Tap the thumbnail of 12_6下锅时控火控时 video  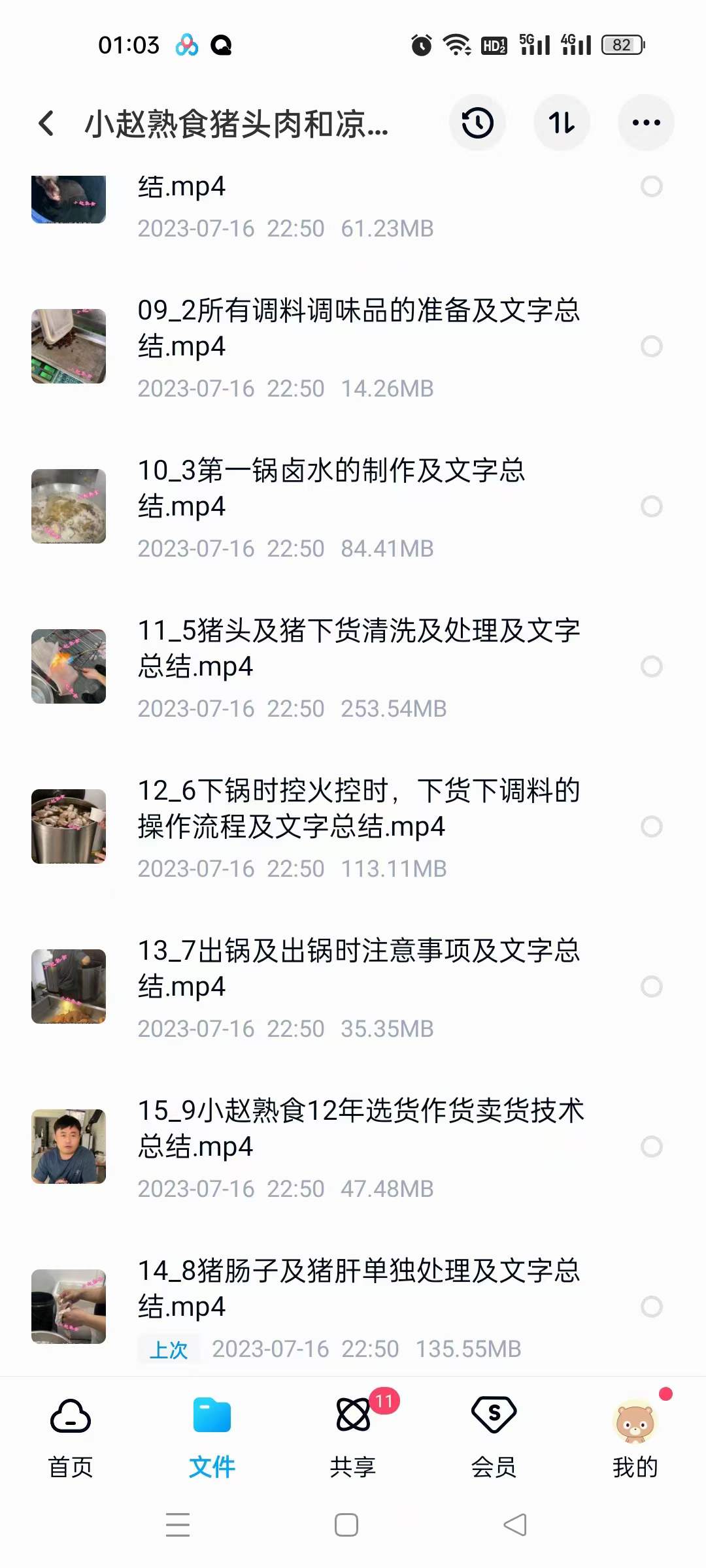pos(69,826)
